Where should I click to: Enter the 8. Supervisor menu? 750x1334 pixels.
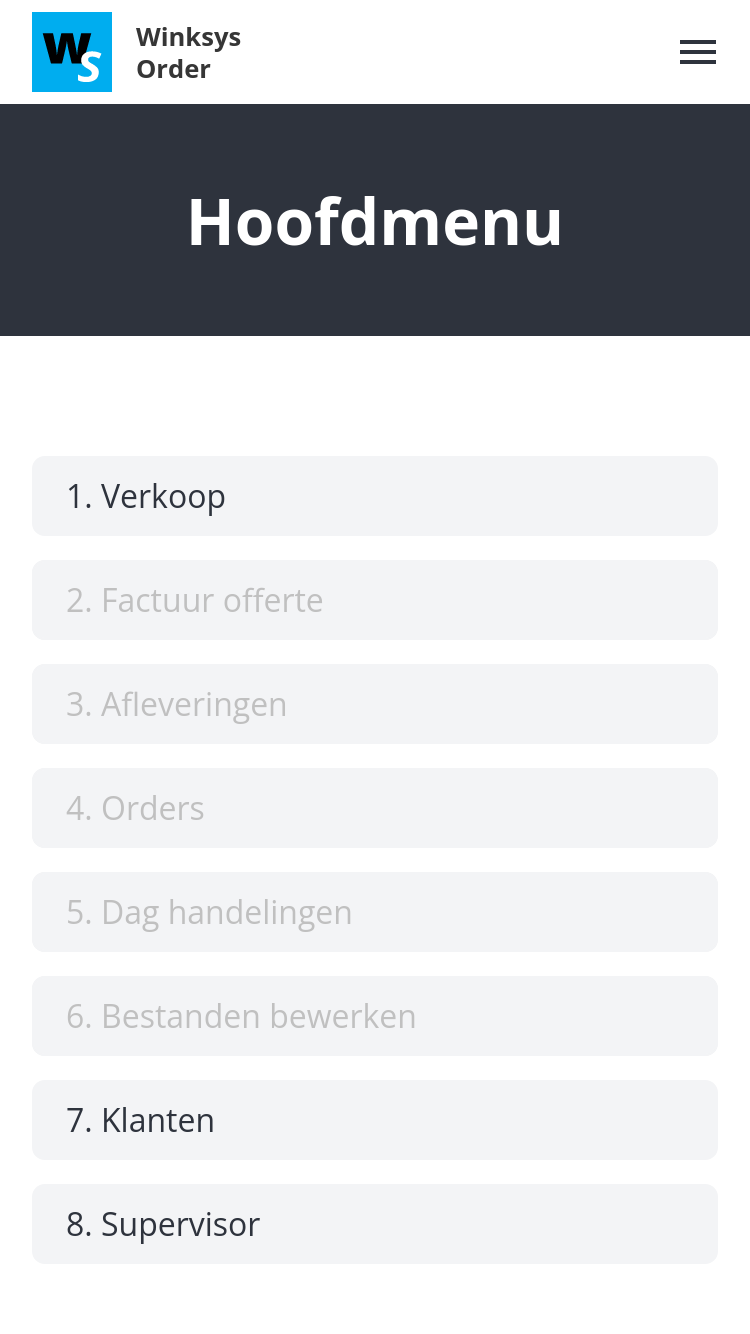coord(375,1224)
